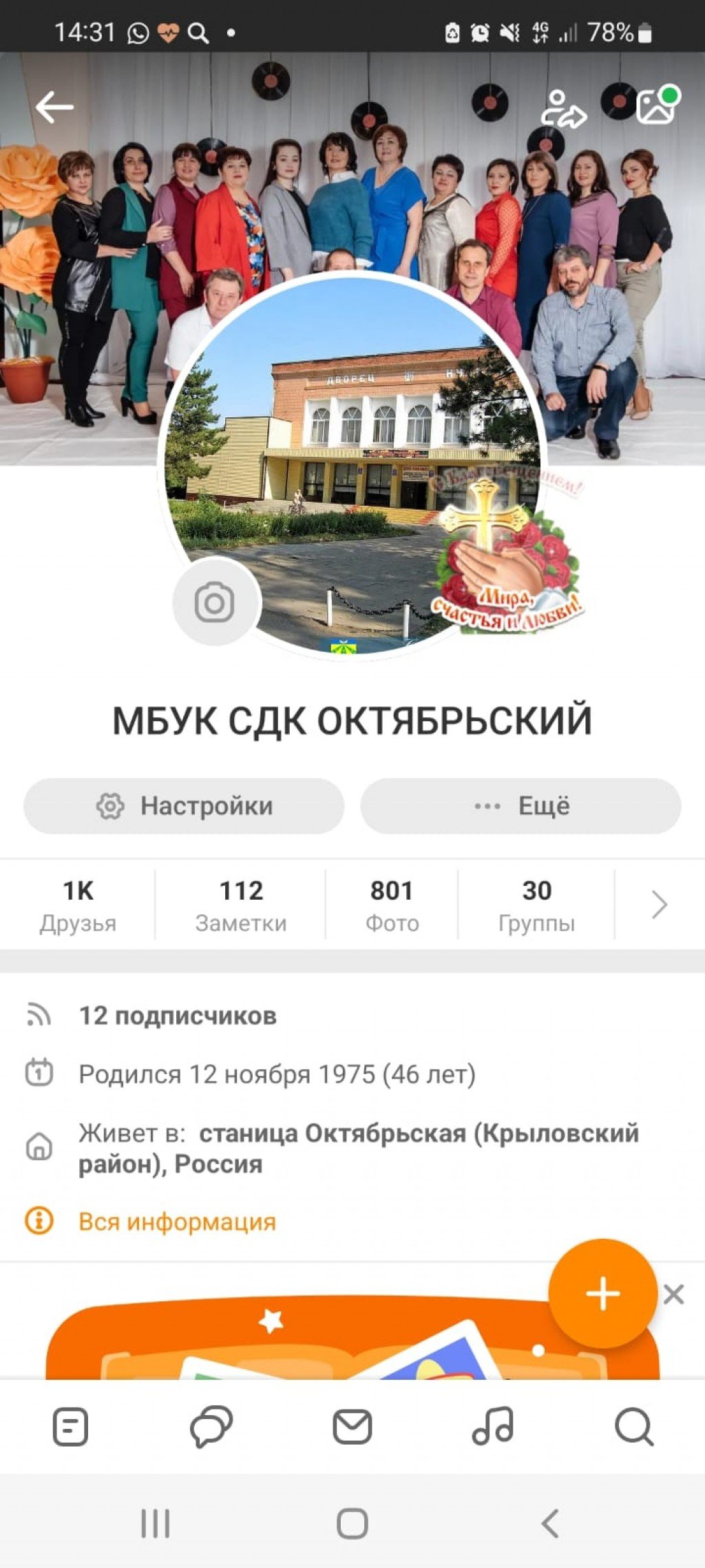Expand more profile sections with the chevron
Viewport: 705px width, 1568px height.
pyautogui.click(x=659, y=905)
